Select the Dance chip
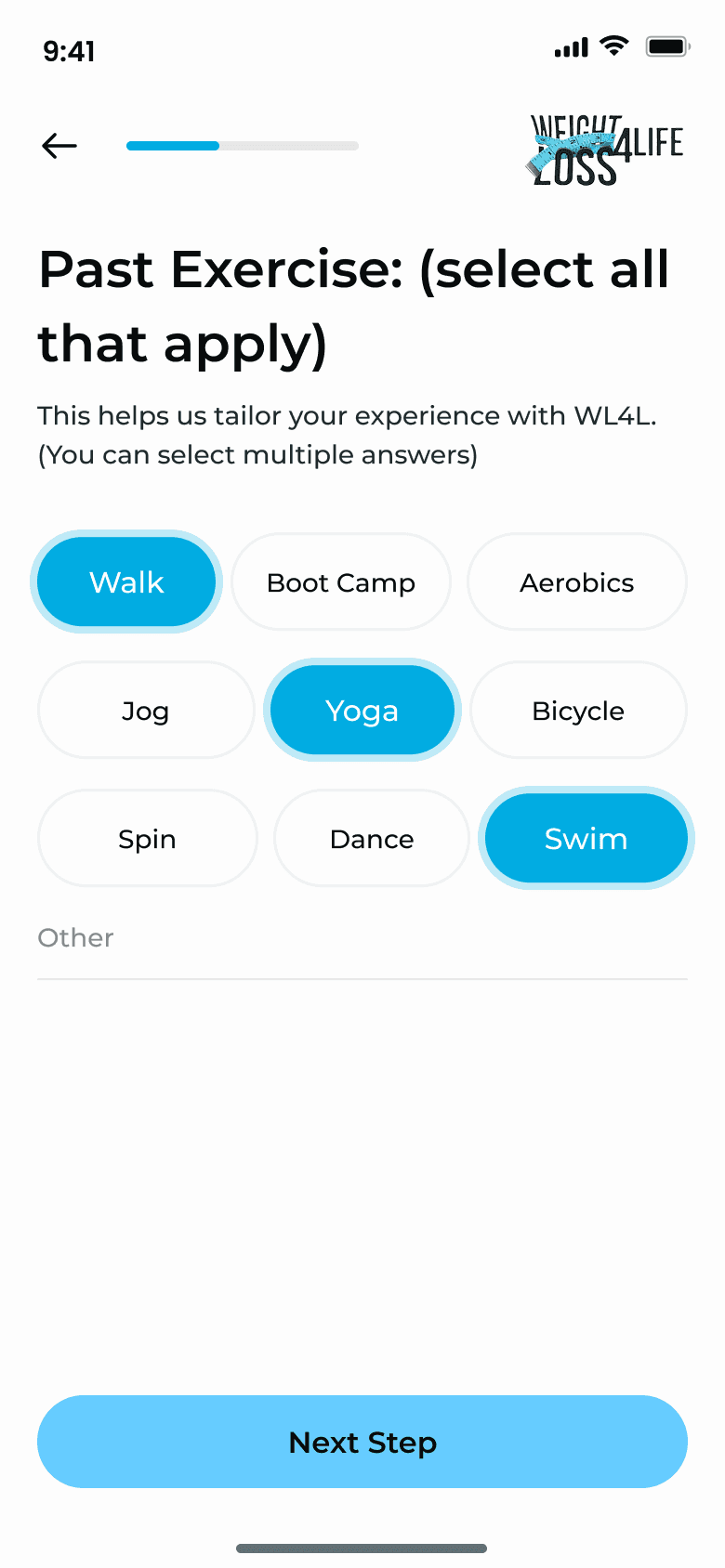Viewport: 725px width, 1568px height. click(x=372, y=839)
